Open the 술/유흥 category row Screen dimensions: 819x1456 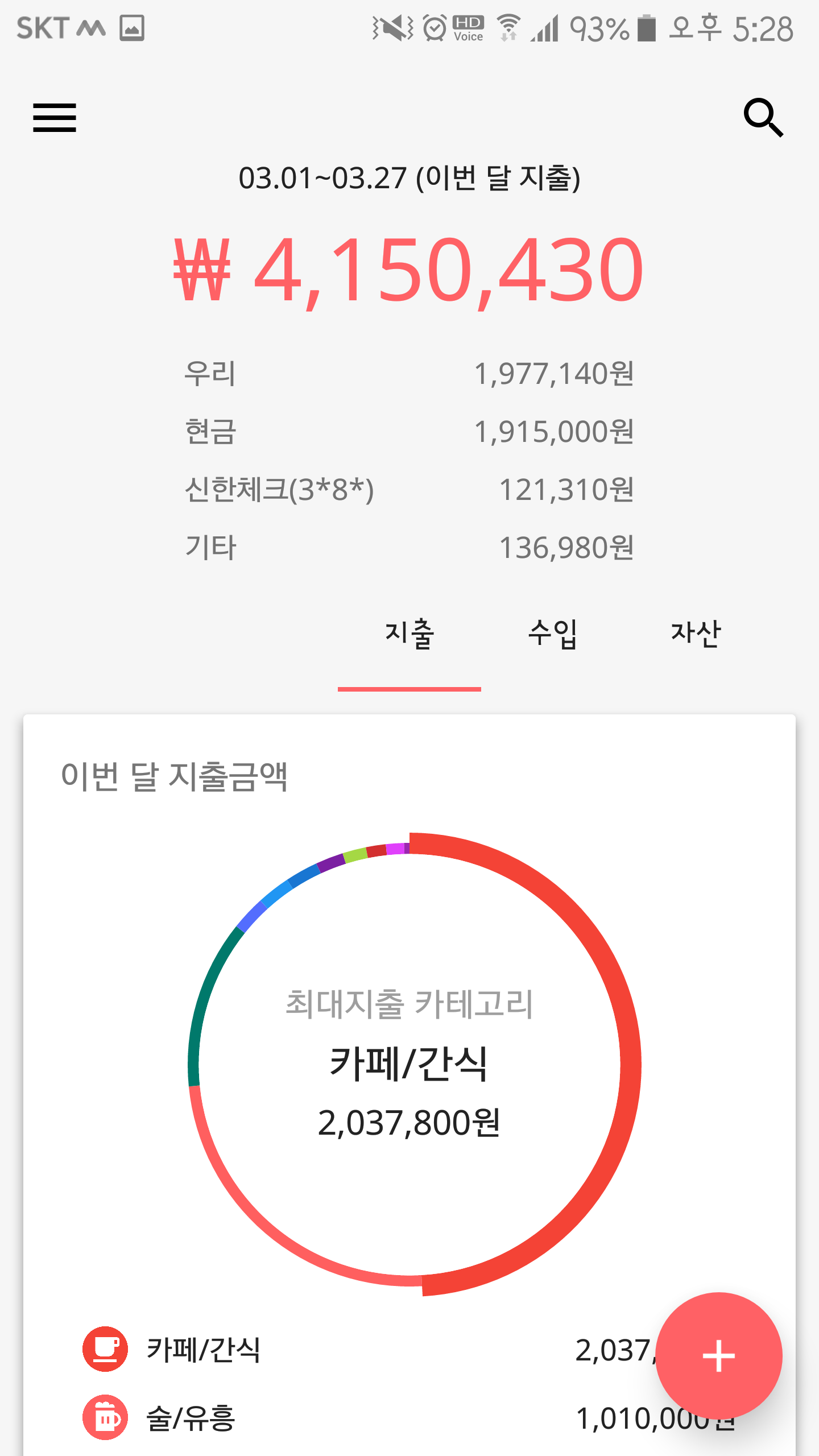point(341,1418)
